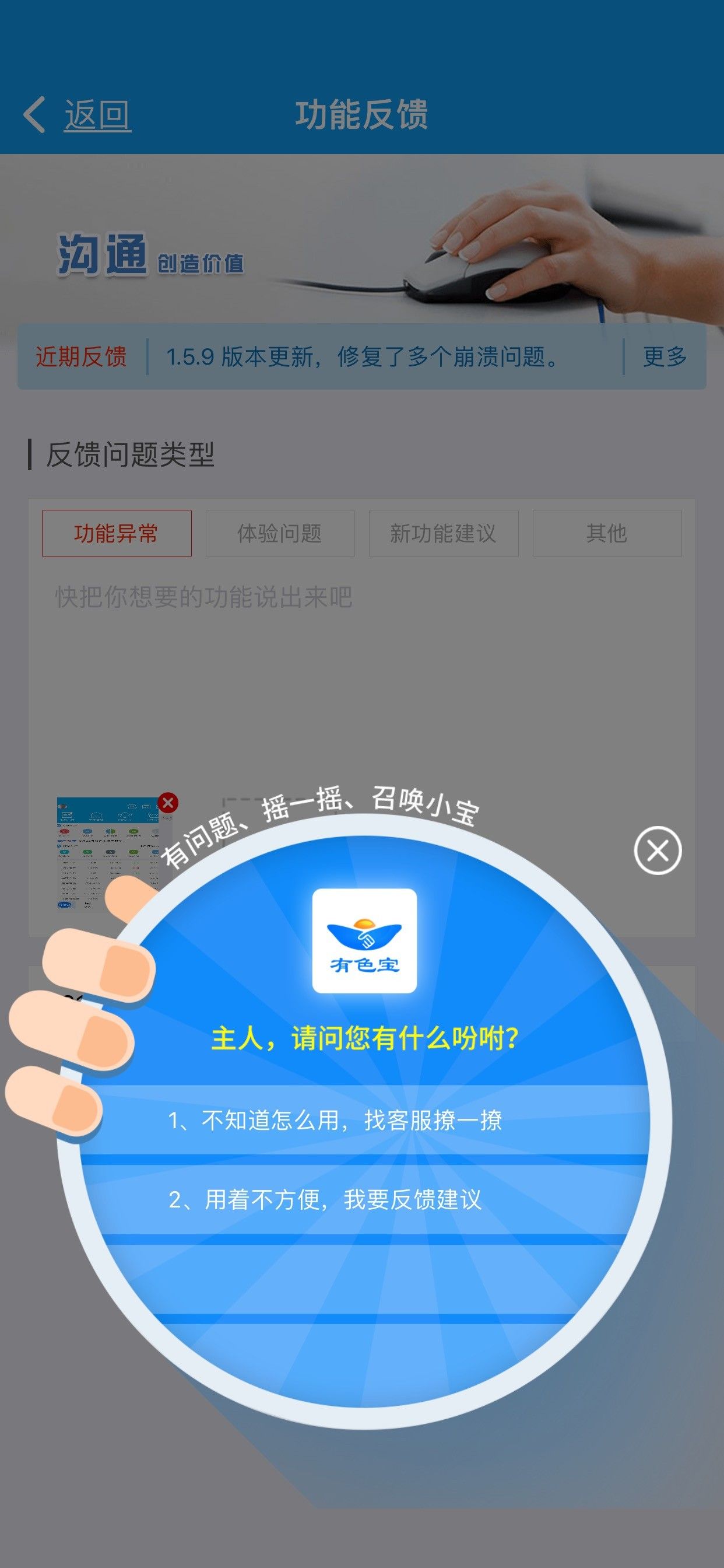Viewport: 724px width, 1568px height.
Task: Select the 体验问题 feedback type
Action: pos(280,533)
